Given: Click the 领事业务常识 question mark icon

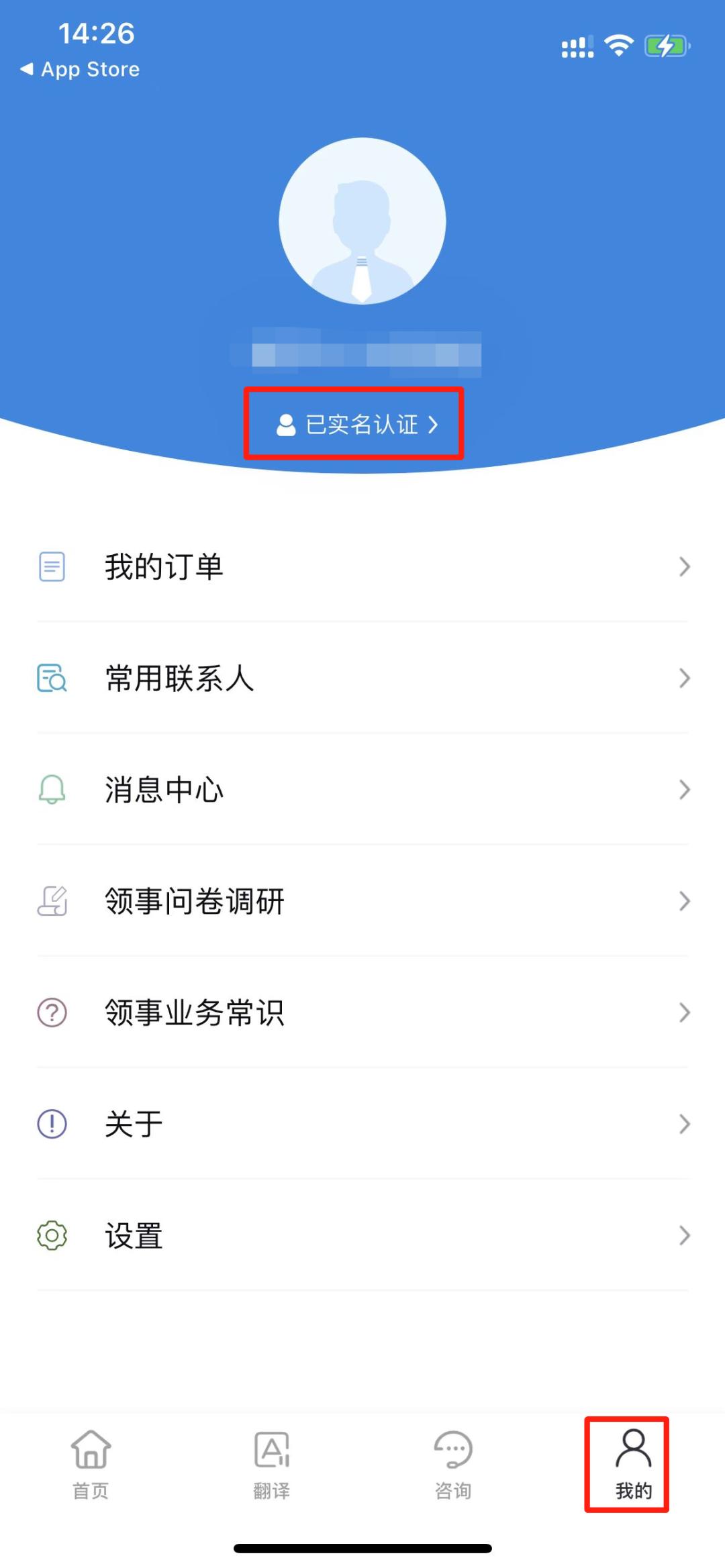Looking at the screenshot, I should pos(51,1013).
